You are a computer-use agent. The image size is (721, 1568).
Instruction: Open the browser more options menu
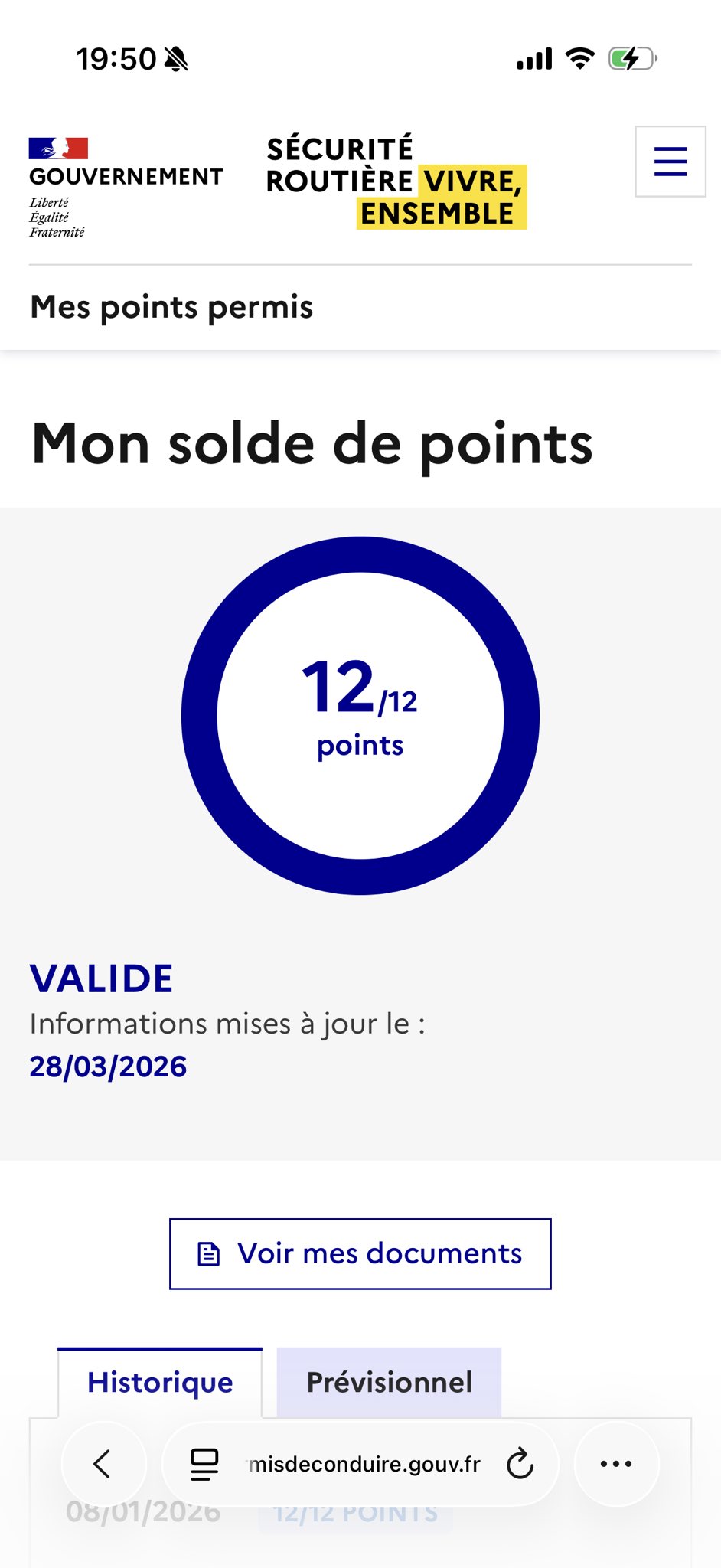point(616,1464)
